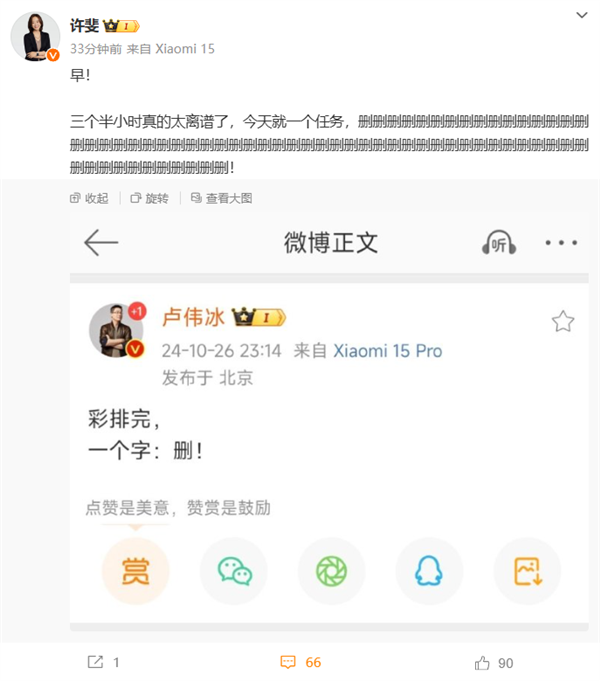Open 许斐's profile from the avatar

[x=35, y=37]
